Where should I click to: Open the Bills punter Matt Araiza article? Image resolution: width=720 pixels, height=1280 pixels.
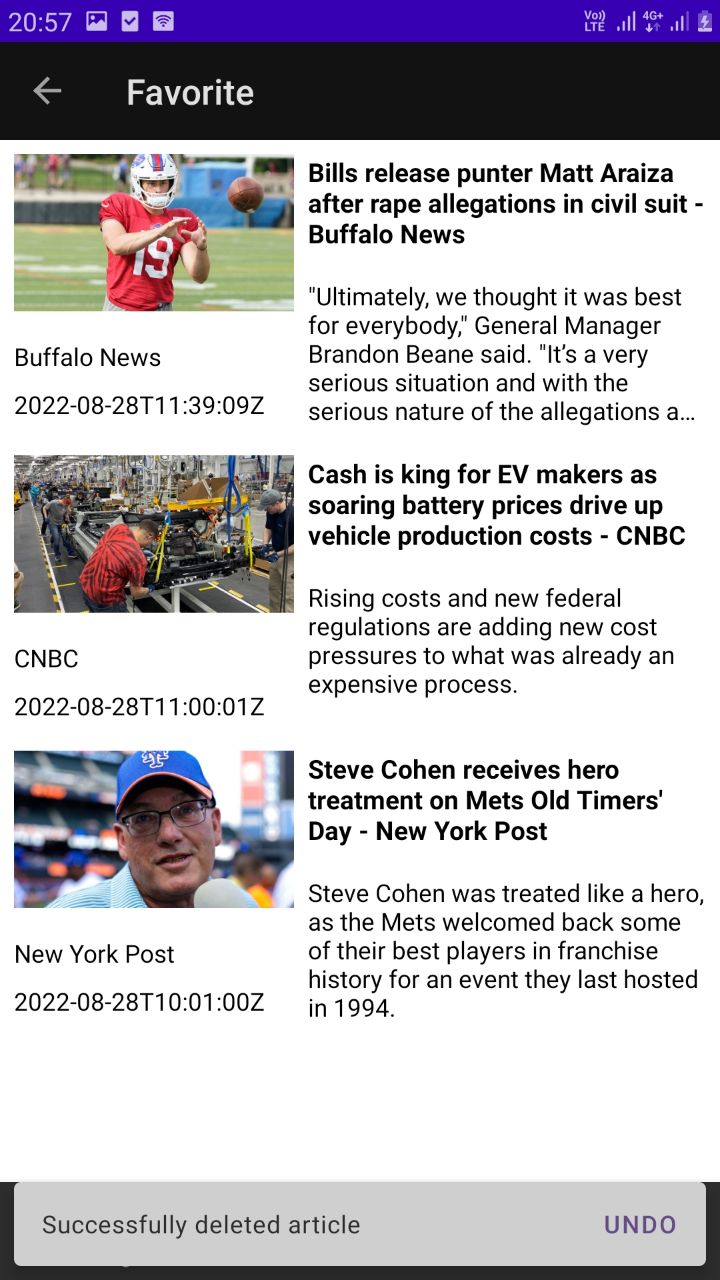coord(506,203)
